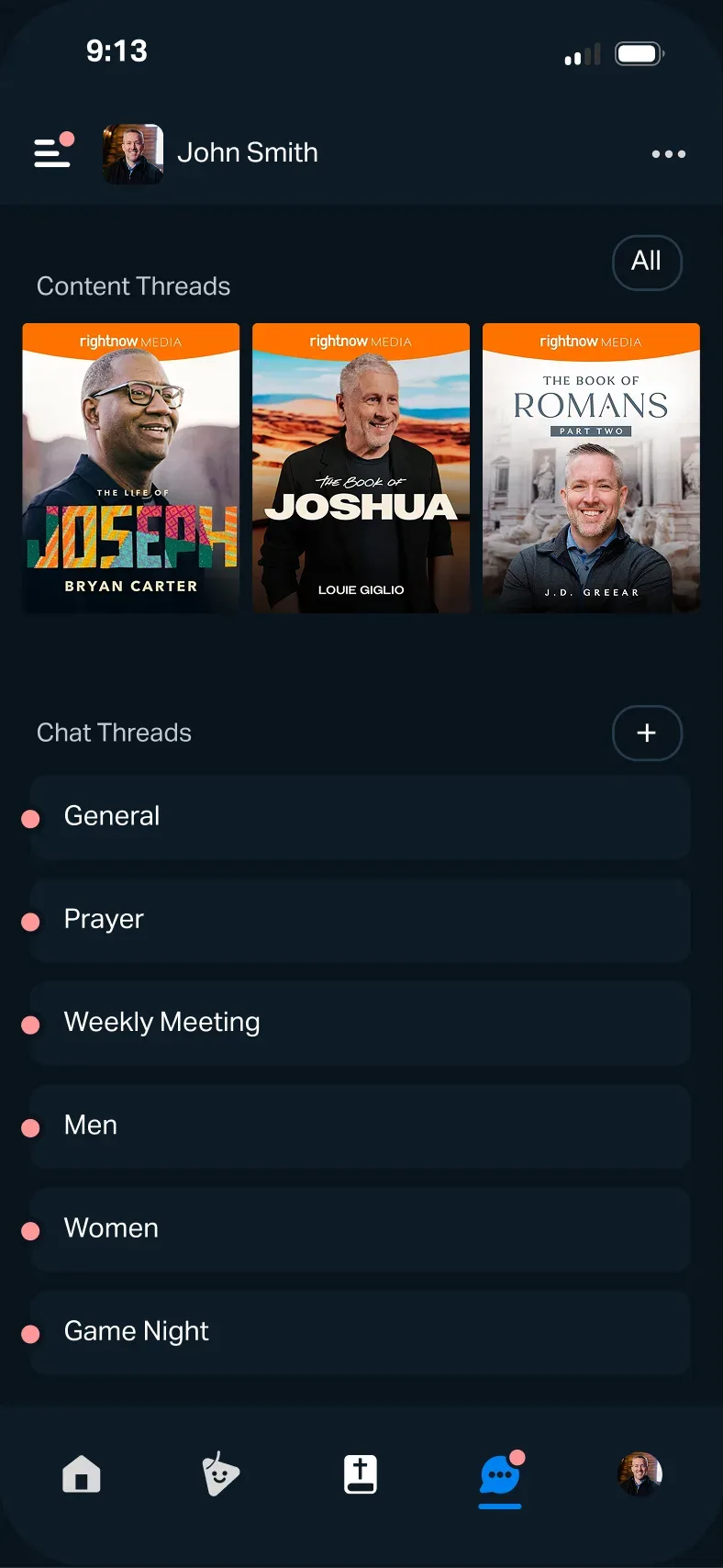Open the General chat thread
Screen dimensions: 723x1568
click(360, 817)
